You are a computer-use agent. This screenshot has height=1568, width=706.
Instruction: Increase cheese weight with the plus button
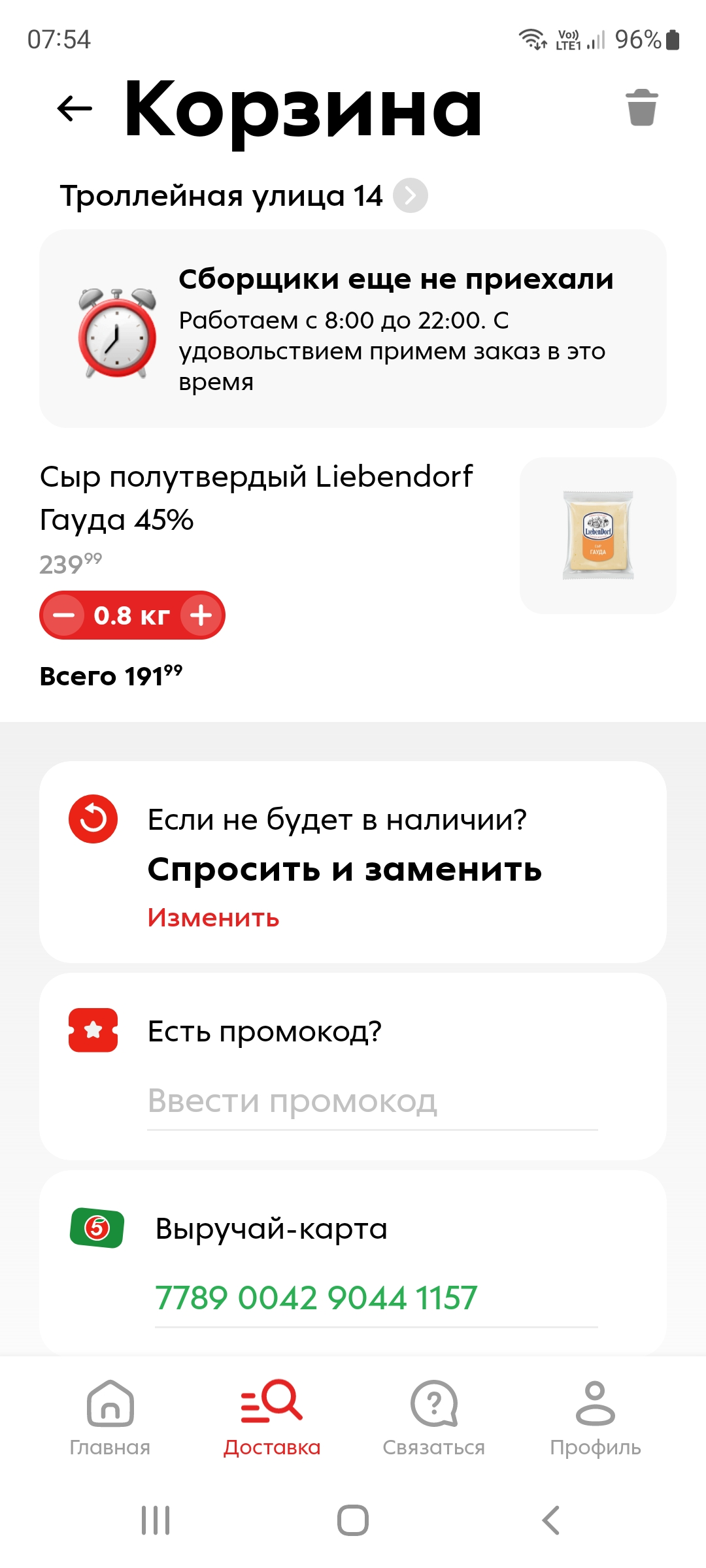201,615
